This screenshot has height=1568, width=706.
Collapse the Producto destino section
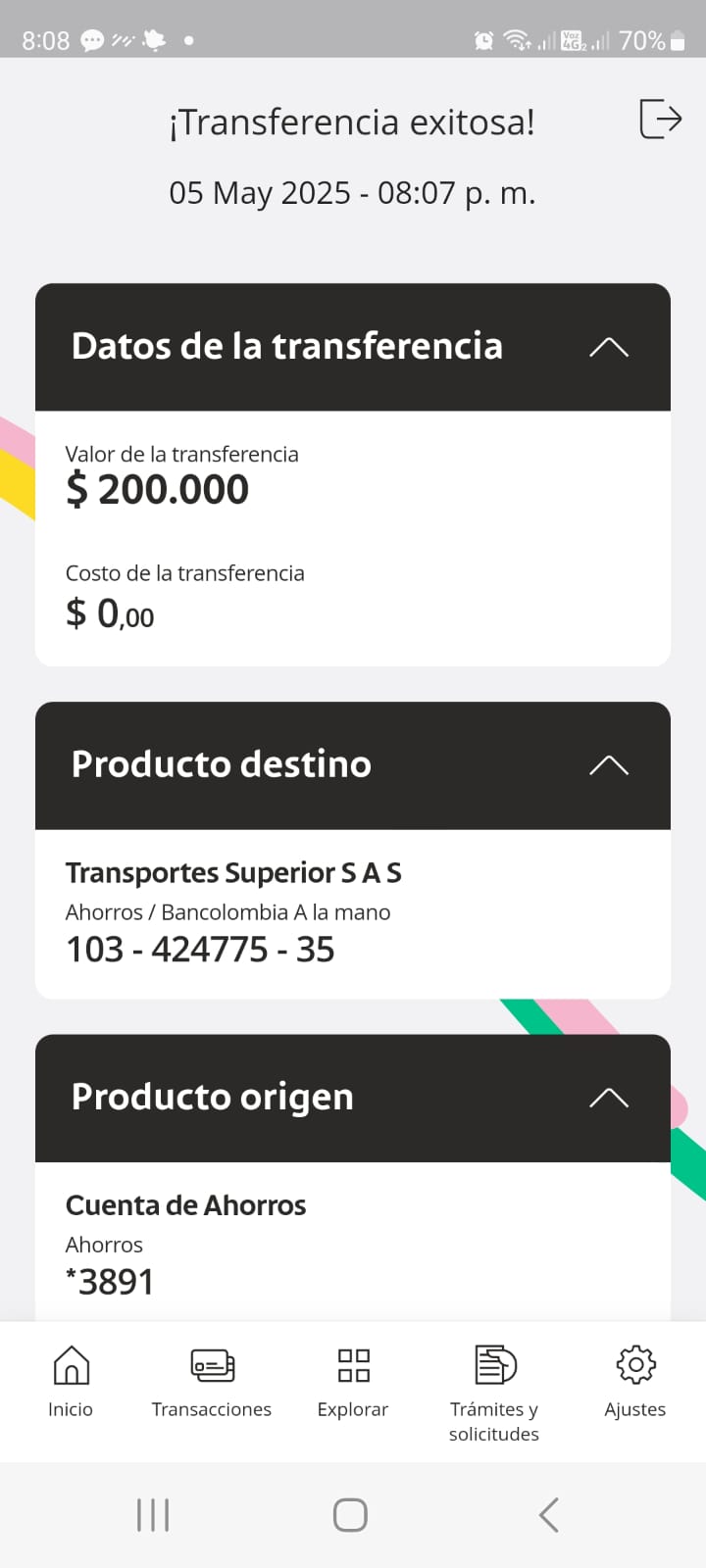click(608, 765)
